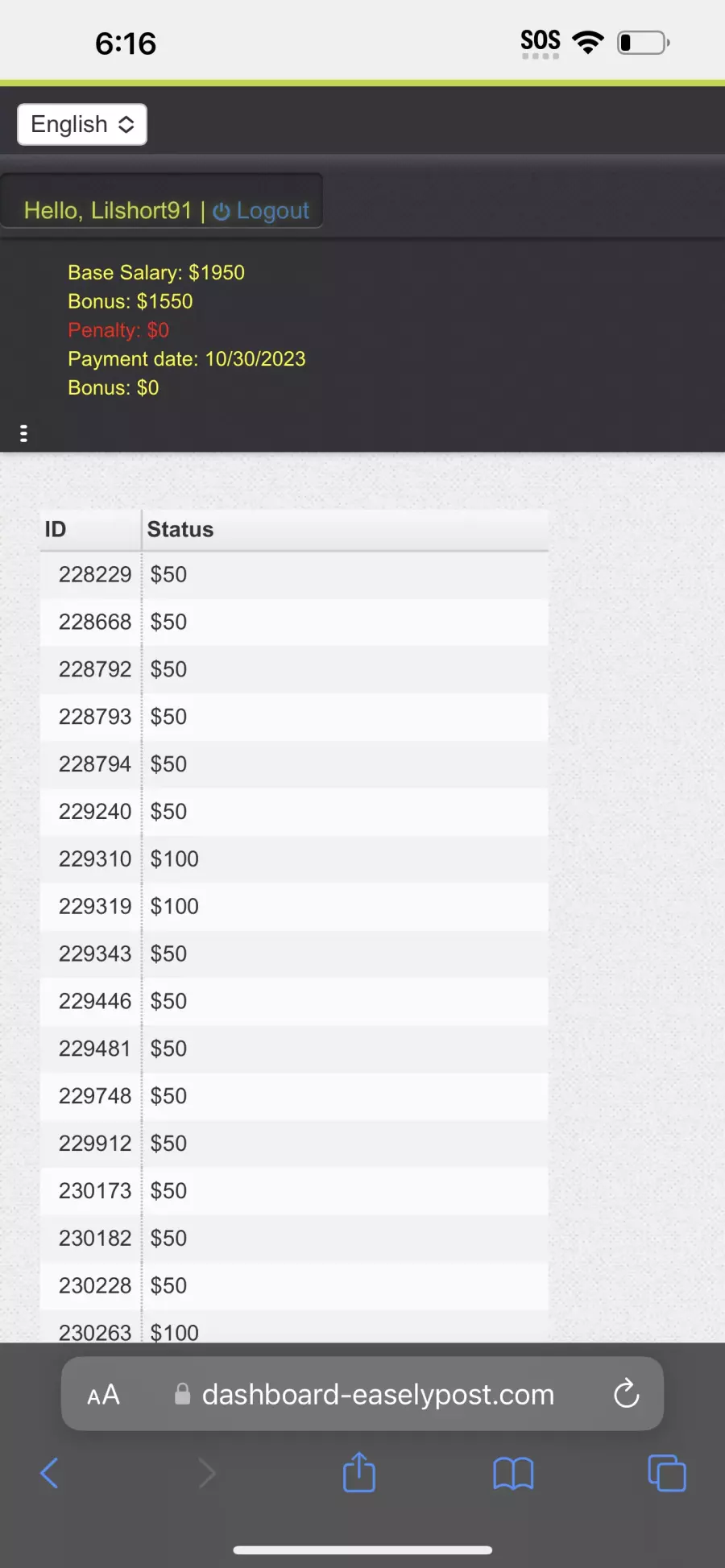Open the English language dropdown
The image size is (725, 1568).
click(82, 124)
